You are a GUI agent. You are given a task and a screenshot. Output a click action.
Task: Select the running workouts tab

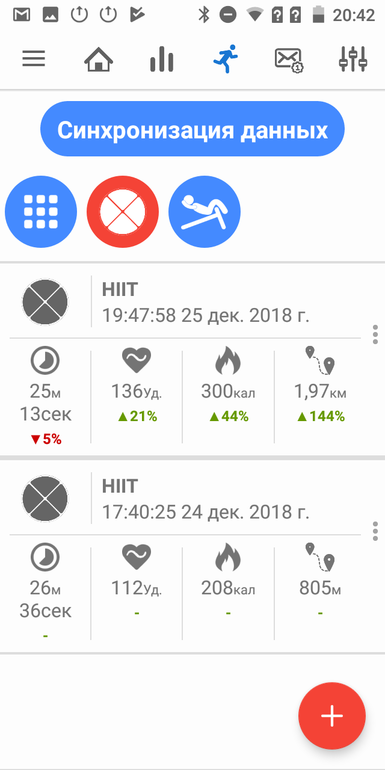point(225,59)
